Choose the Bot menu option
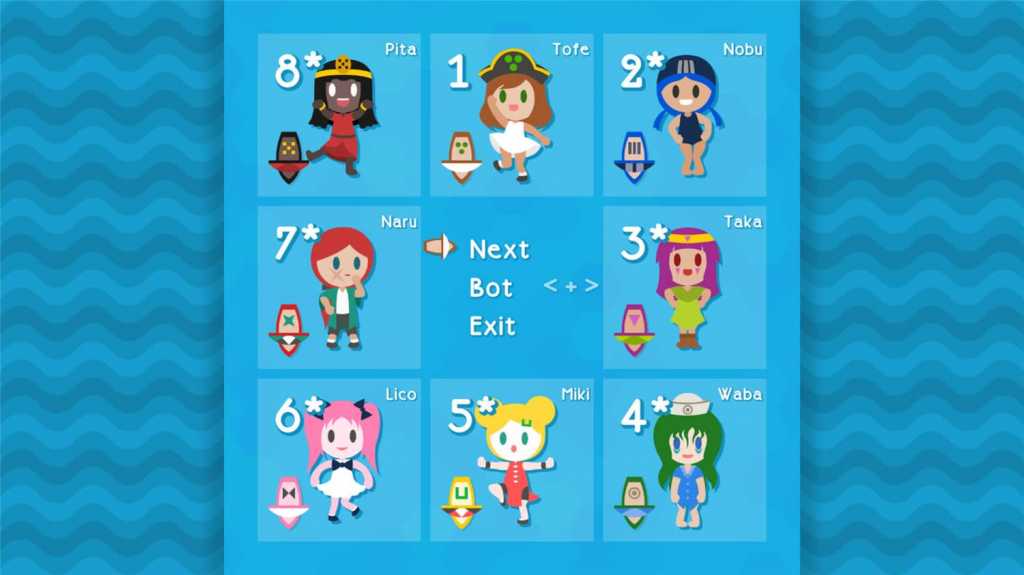Viewport: 1024px width, 575px height. pyautogui.click(x=491, y=287)
